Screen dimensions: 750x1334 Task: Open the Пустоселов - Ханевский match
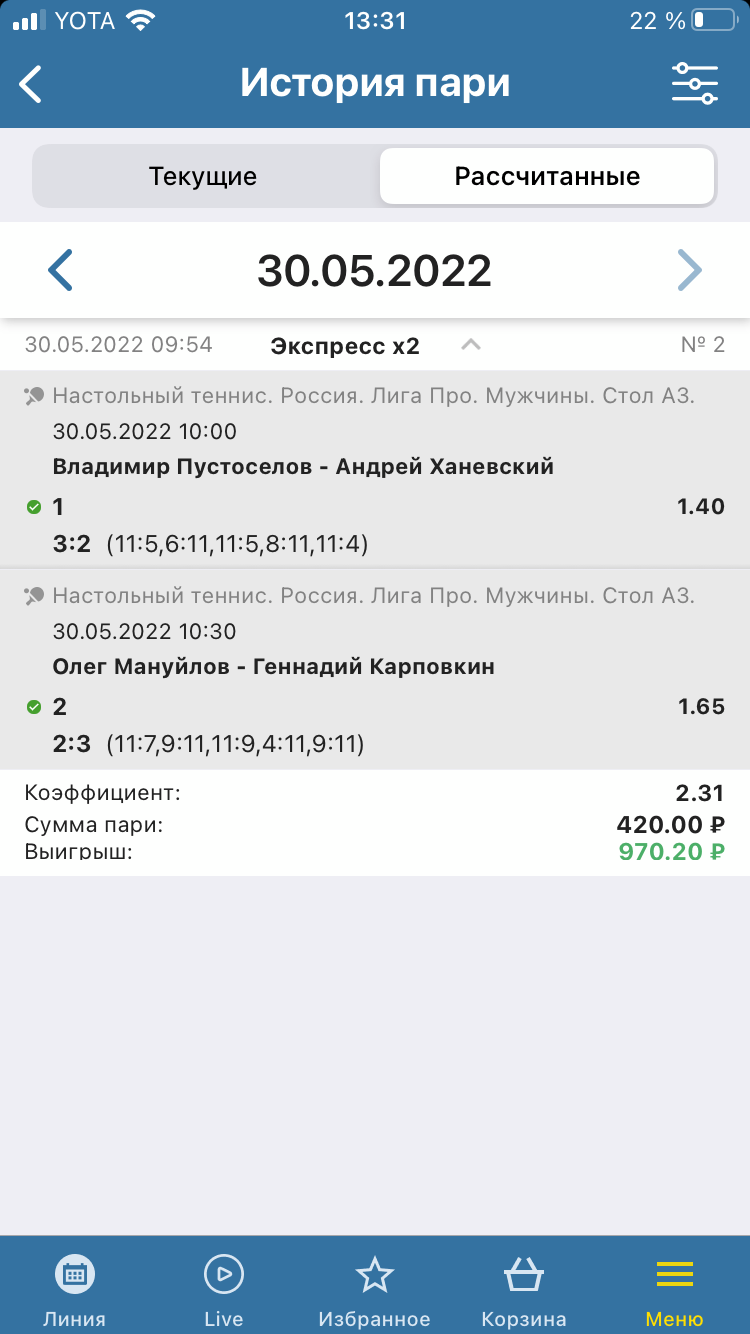coord(303,466)
